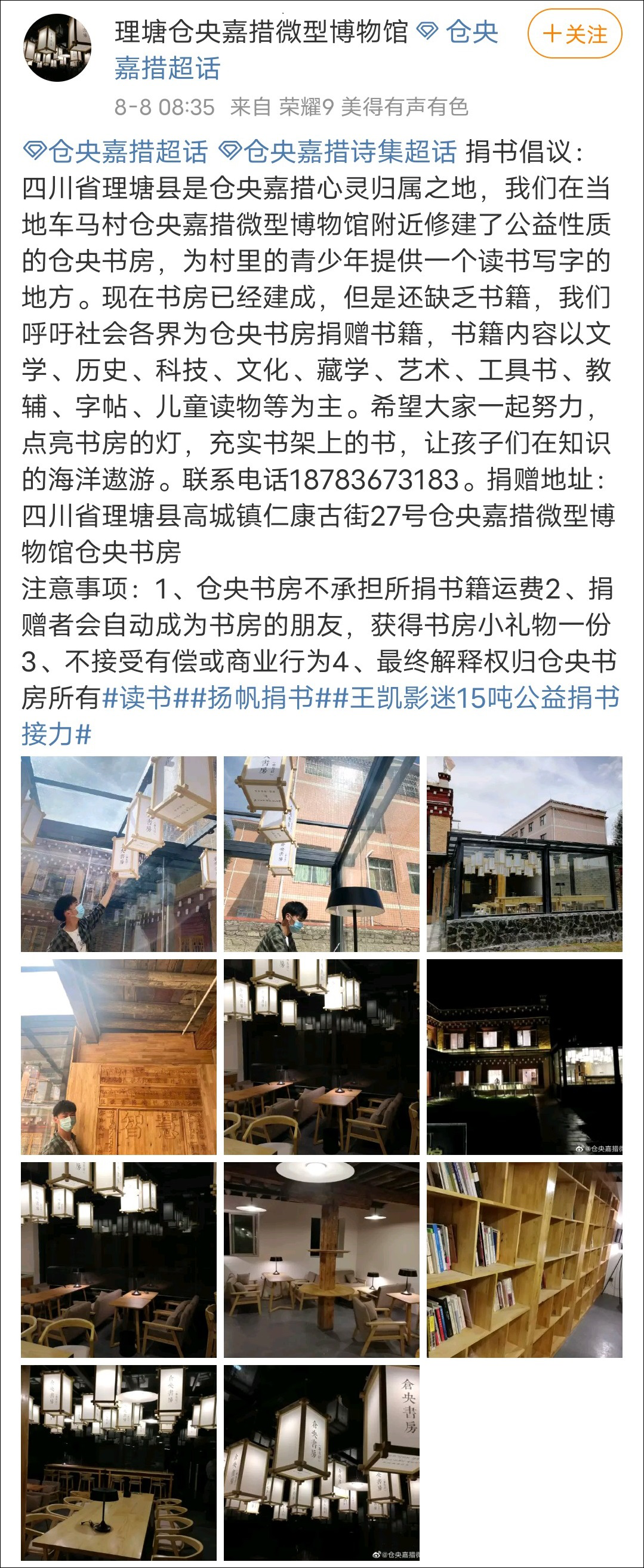This screenshot has height=1568, width=644.
Task: Open night photo of lit Tibetan building exterior
Action: (524, 1056)
